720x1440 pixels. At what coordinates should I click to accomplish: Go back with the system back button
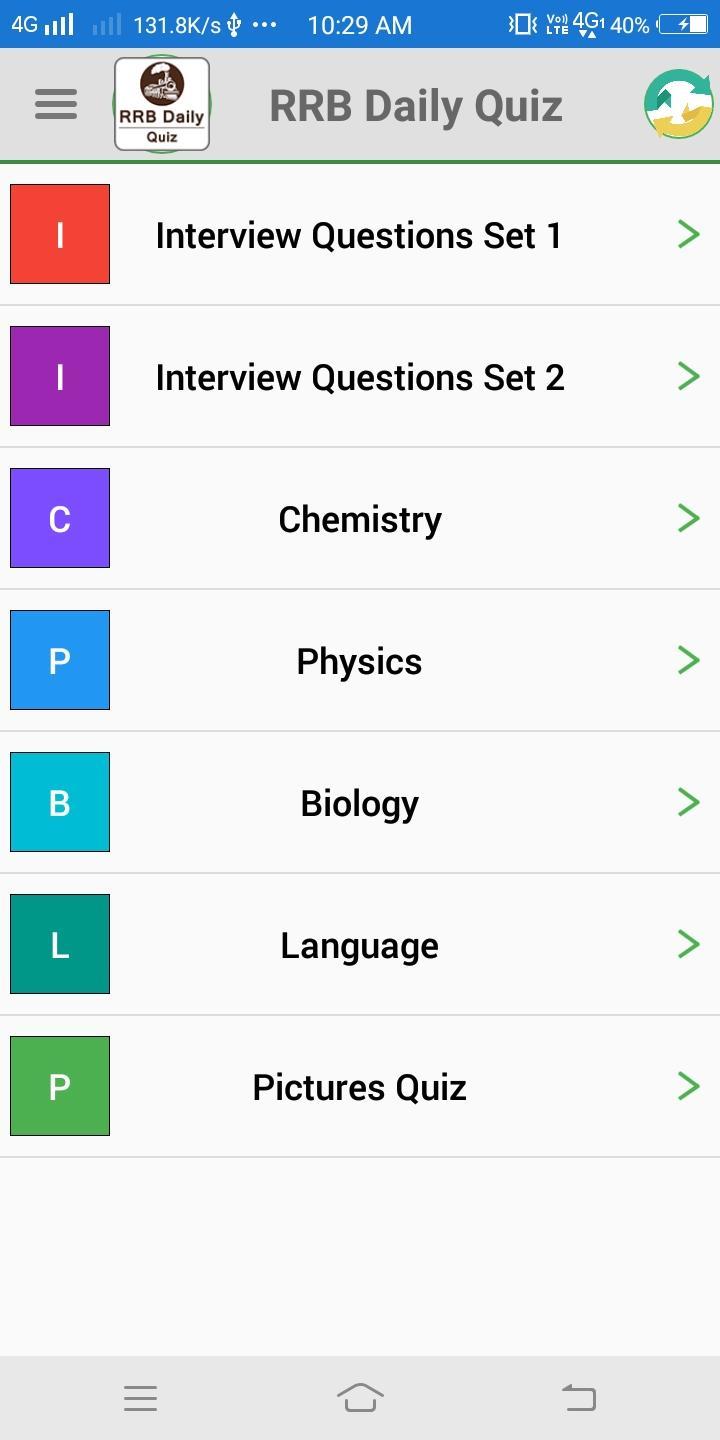579,1398
